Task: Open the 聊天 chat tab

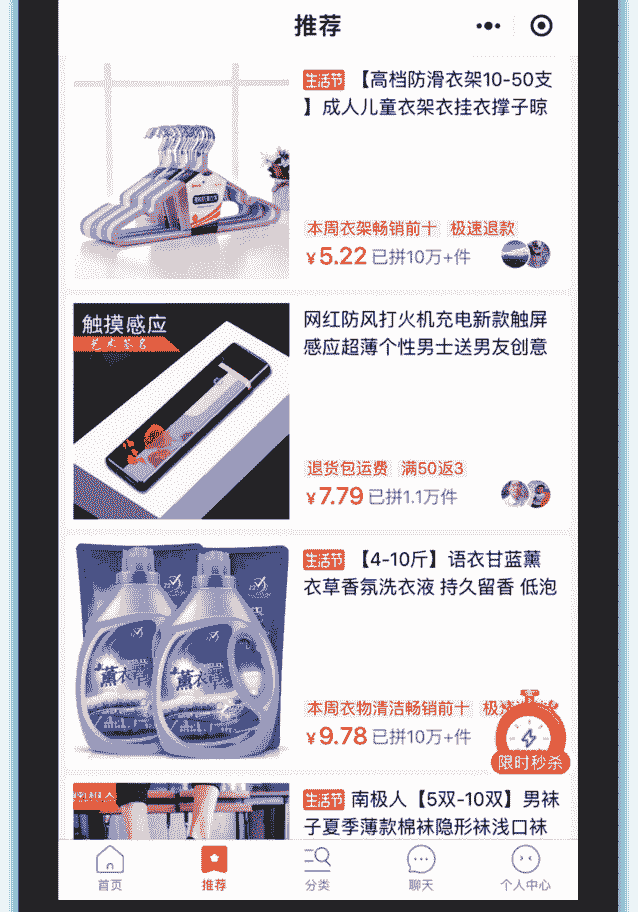Action: pos(421,868)
